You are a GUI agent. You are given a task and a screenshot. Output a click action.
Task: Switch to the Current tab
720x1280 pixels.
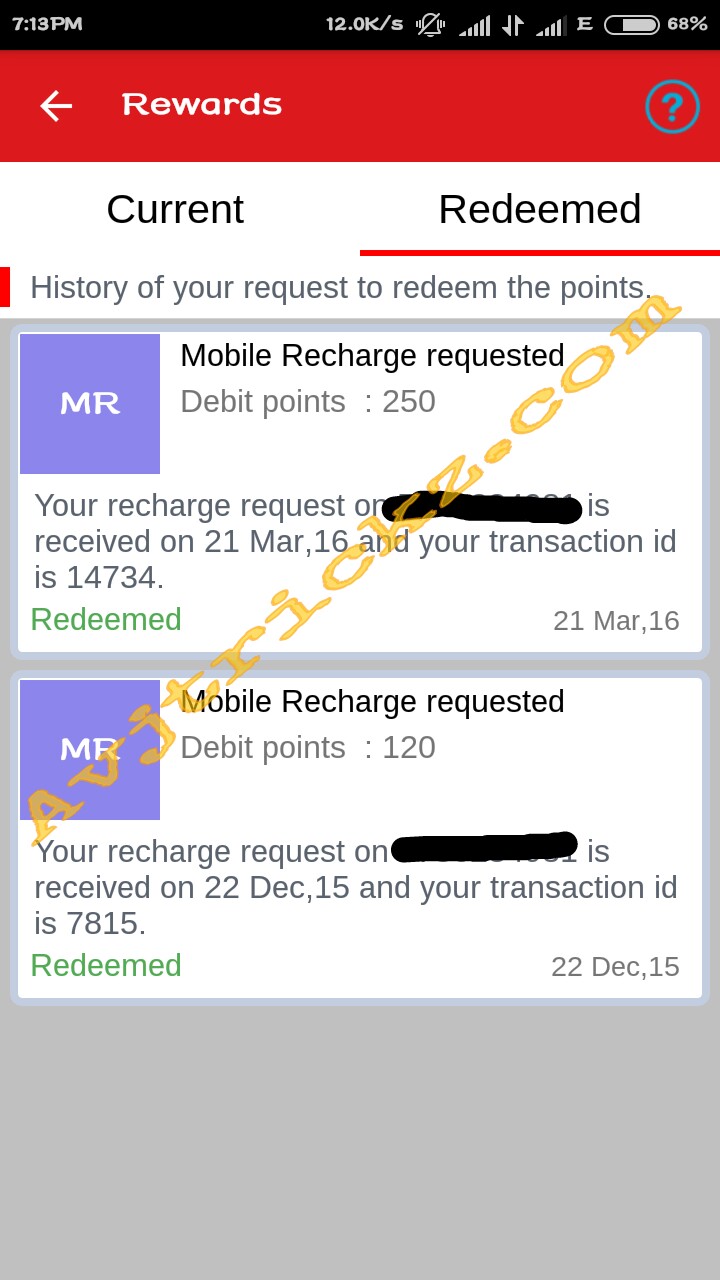click(175, 210)
